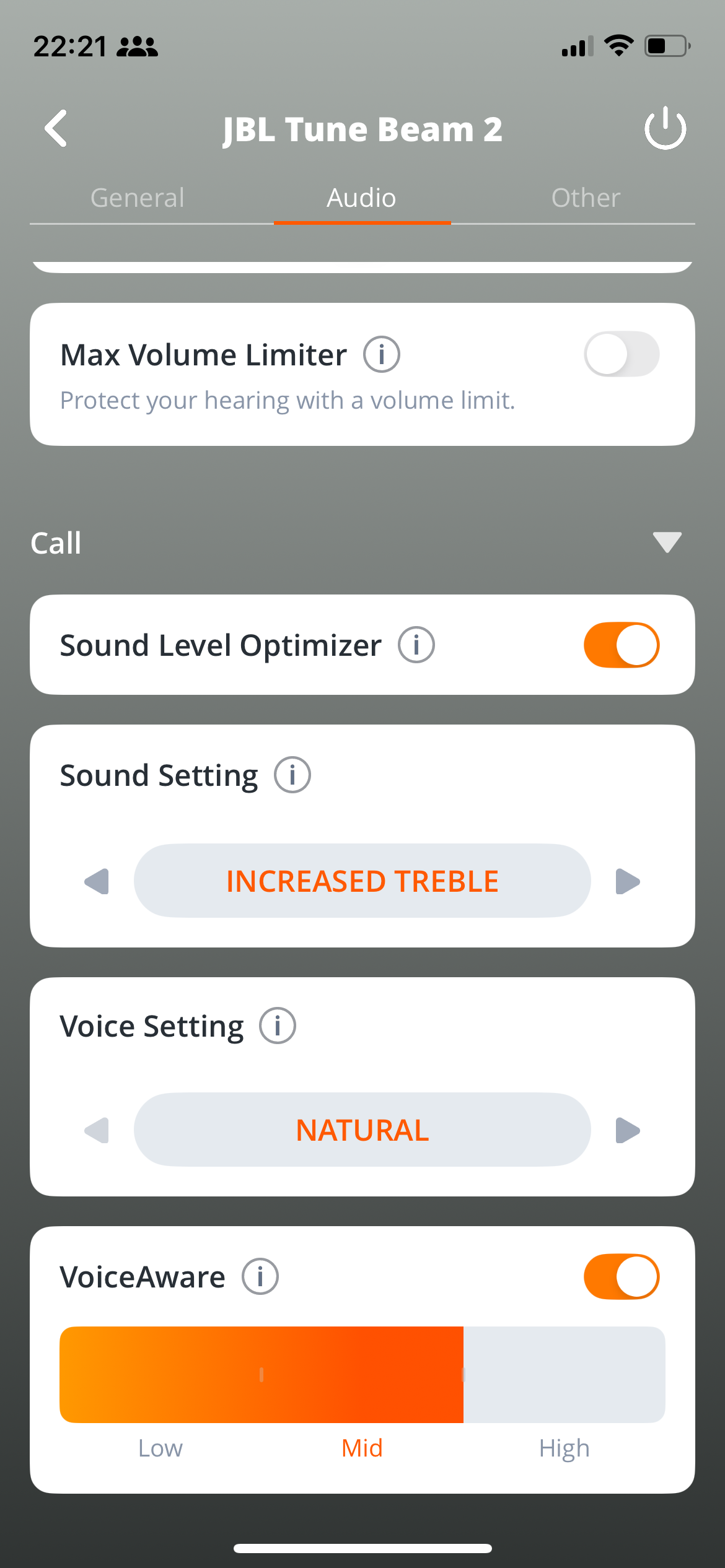The width and height of the screenshot is (725, 1568).
Task: Select next Voice Setting option
Action: click(628, 1130)
